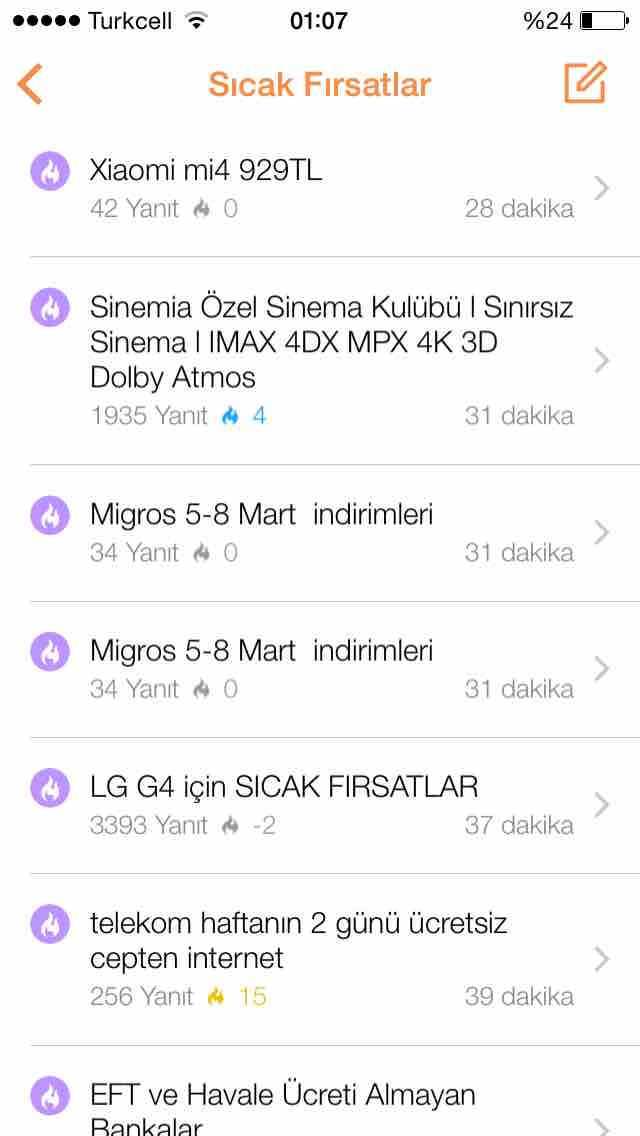
Task: Open the EFT ve Havale Ücreti Almayan thread
Action: click(320, 1091)
